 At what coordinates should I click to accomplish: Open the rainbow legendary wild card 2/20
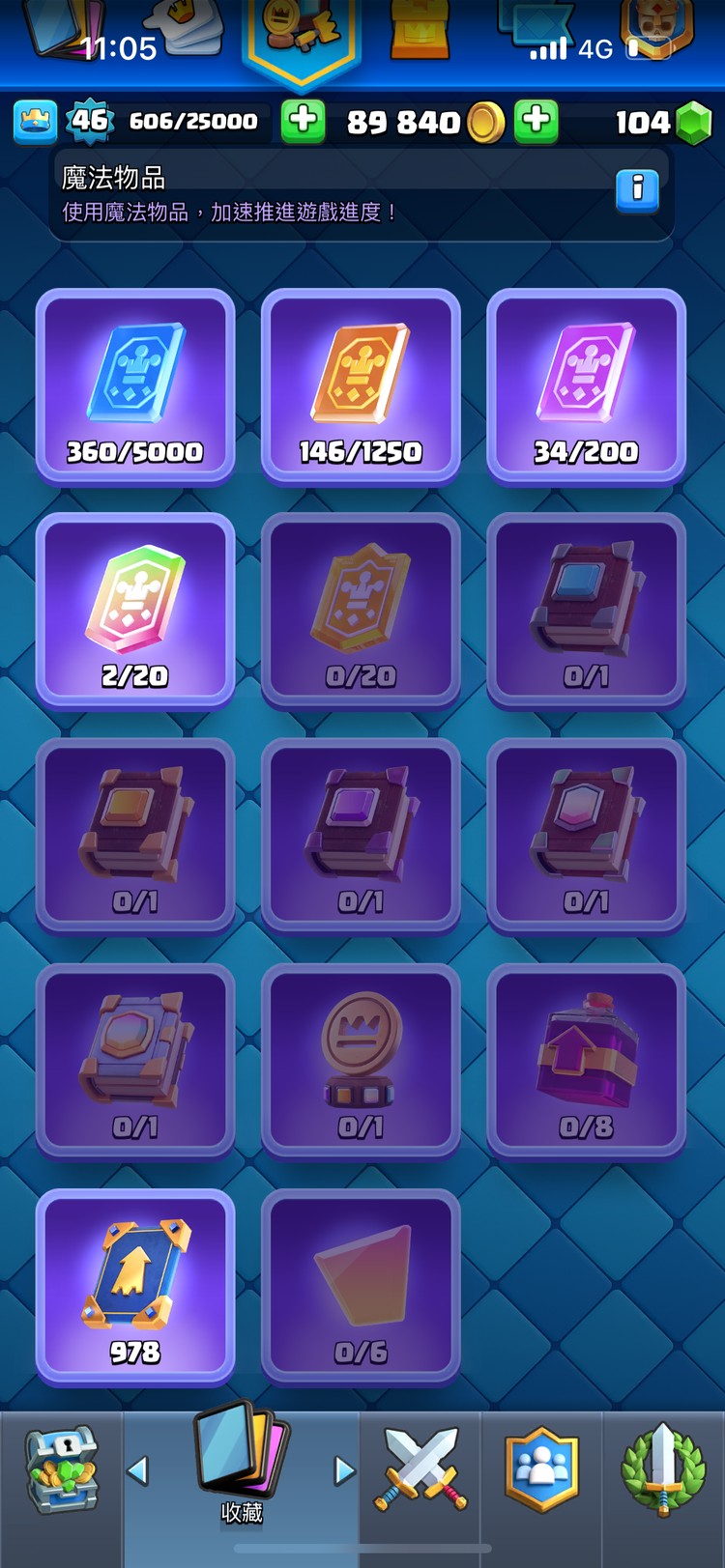point(135,611)
